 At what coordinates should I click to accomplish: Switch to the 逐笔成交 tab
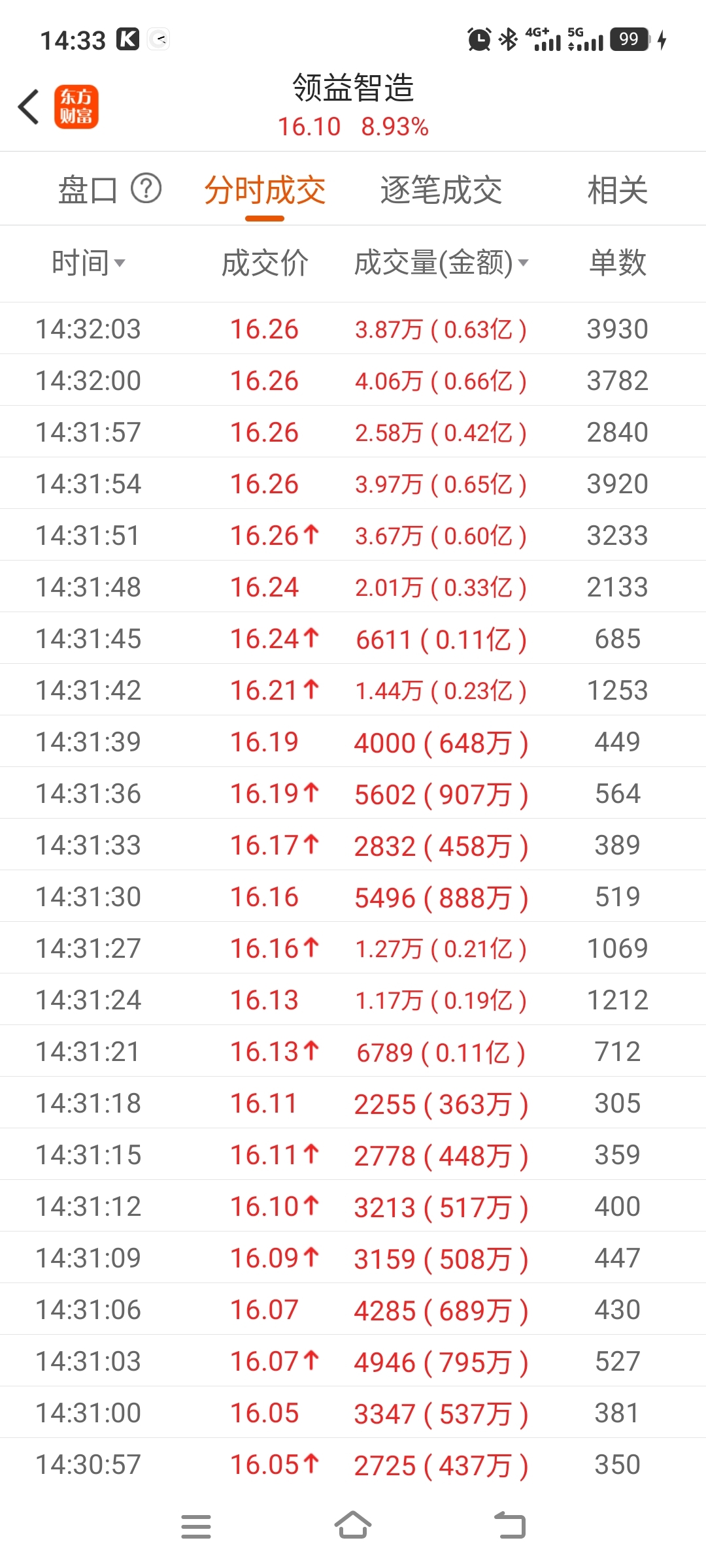point(441,191)
